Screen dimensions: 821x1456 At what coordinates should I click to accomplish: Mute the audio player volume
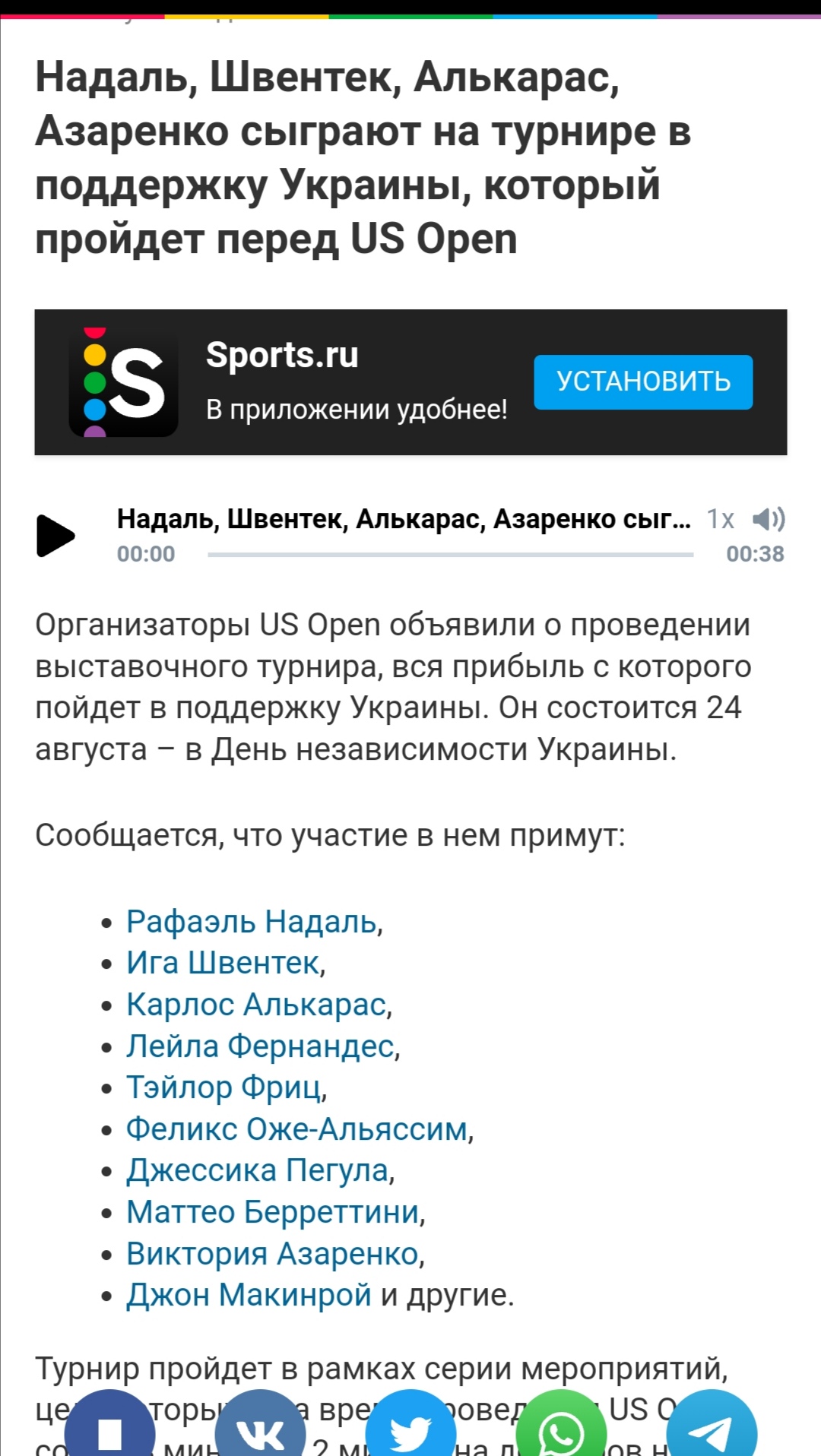(769, 519)
